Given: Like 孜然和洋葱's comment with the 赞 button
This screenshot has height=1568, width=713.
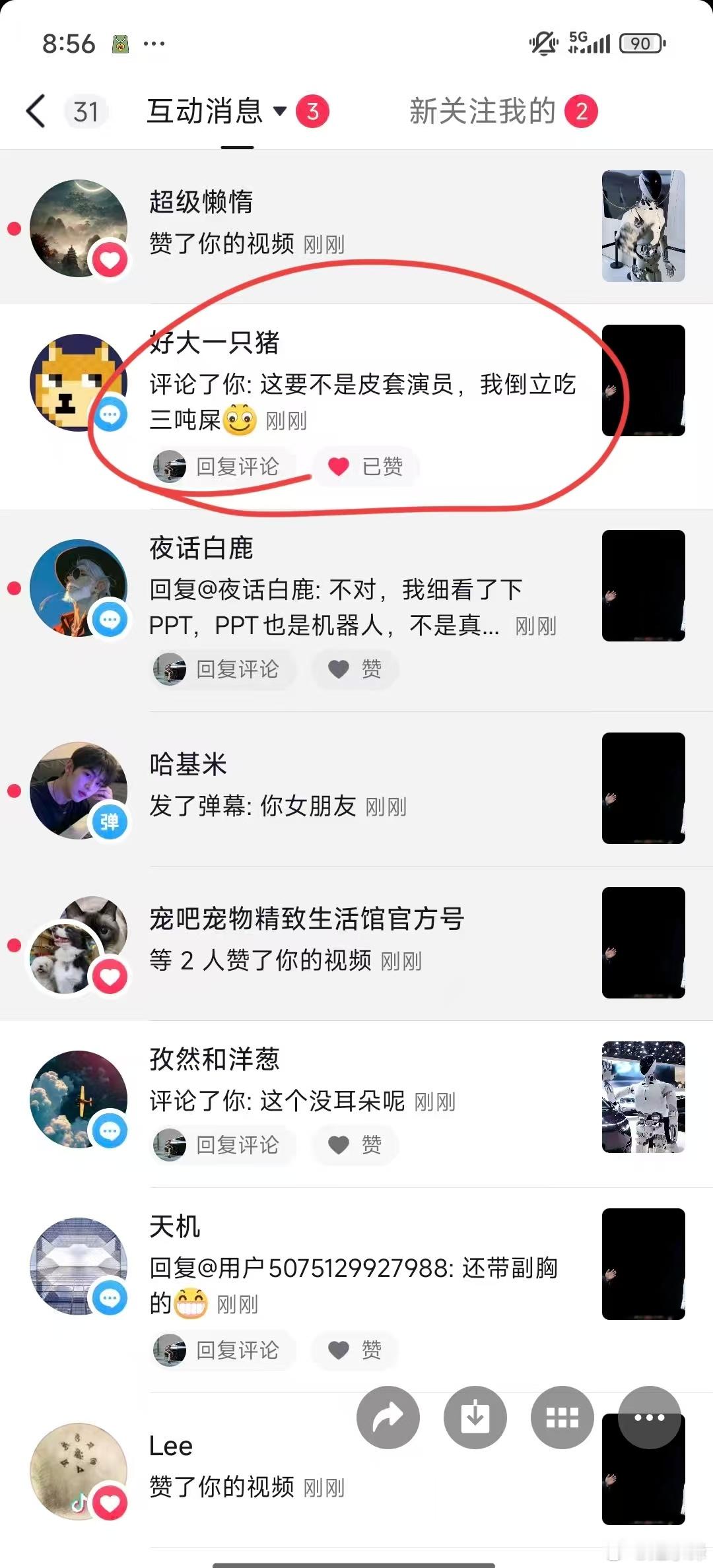Looking at the screenshot, I should 355,1146.
